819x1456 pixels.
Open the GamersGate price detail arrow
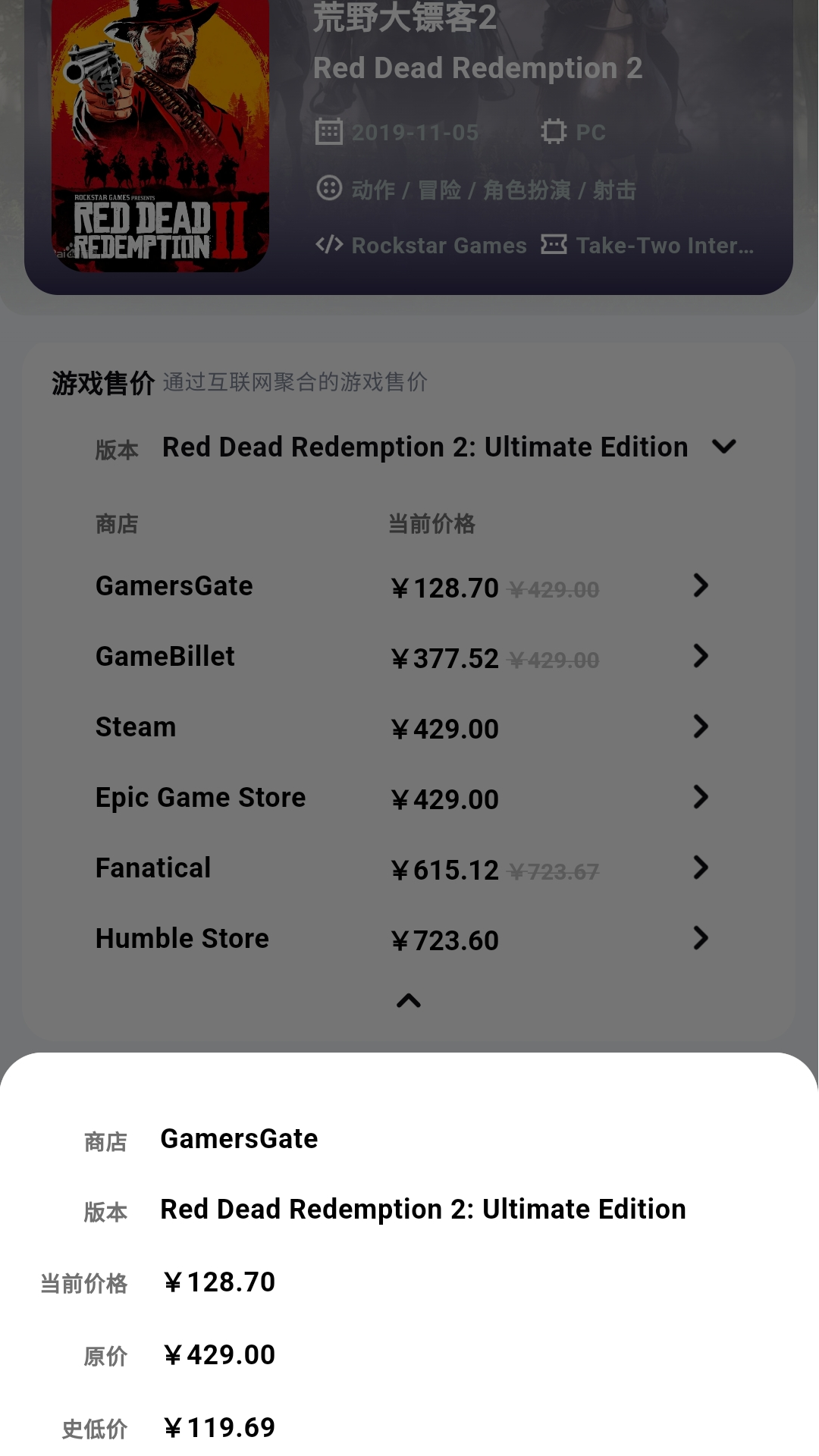click(699, 585)
